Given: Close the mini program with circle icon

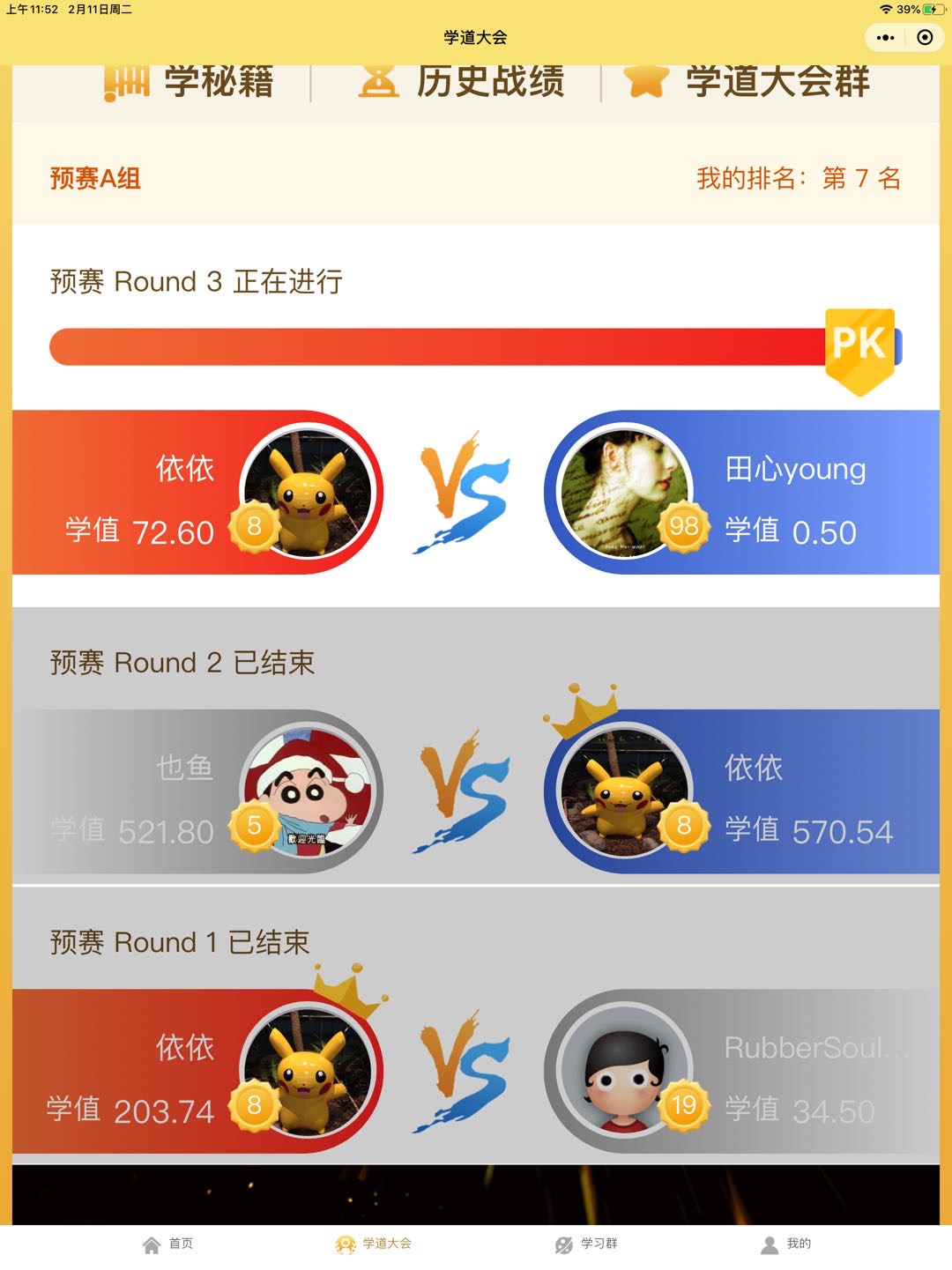Looking at the screenshot, I should 925,38.
